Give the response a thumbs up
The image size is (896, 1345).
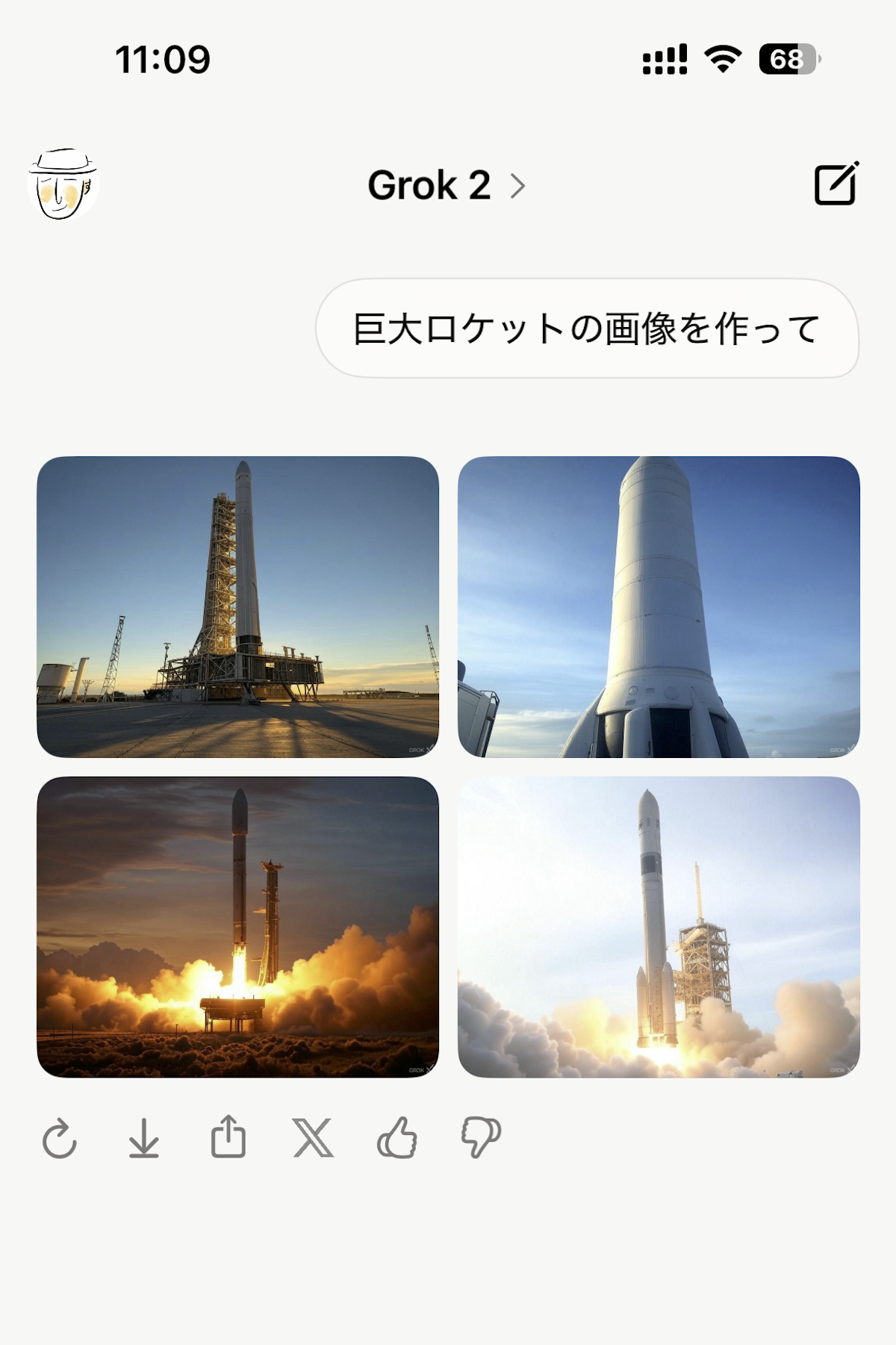(396, 1138)
